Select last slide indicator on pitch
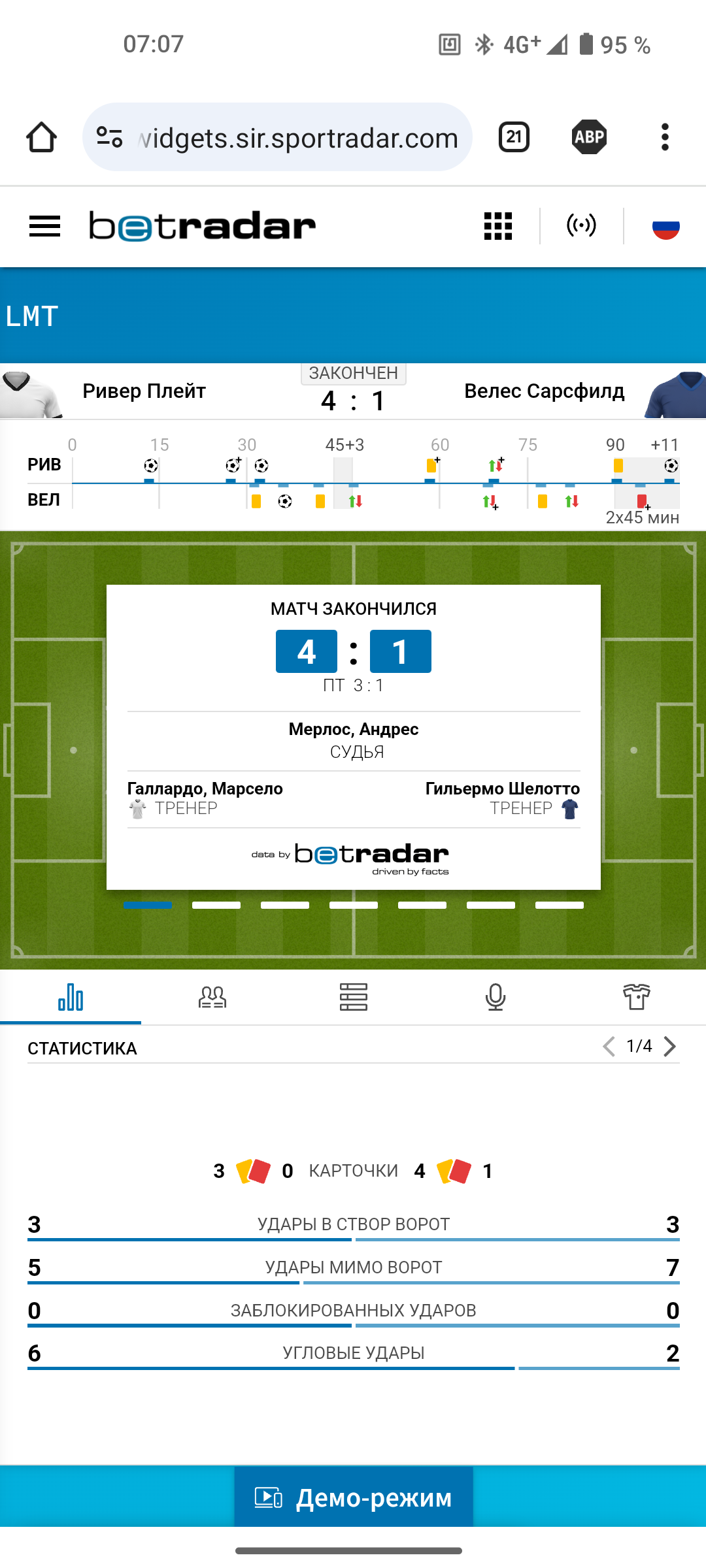The image size is (706, 1568). point(559,906)
